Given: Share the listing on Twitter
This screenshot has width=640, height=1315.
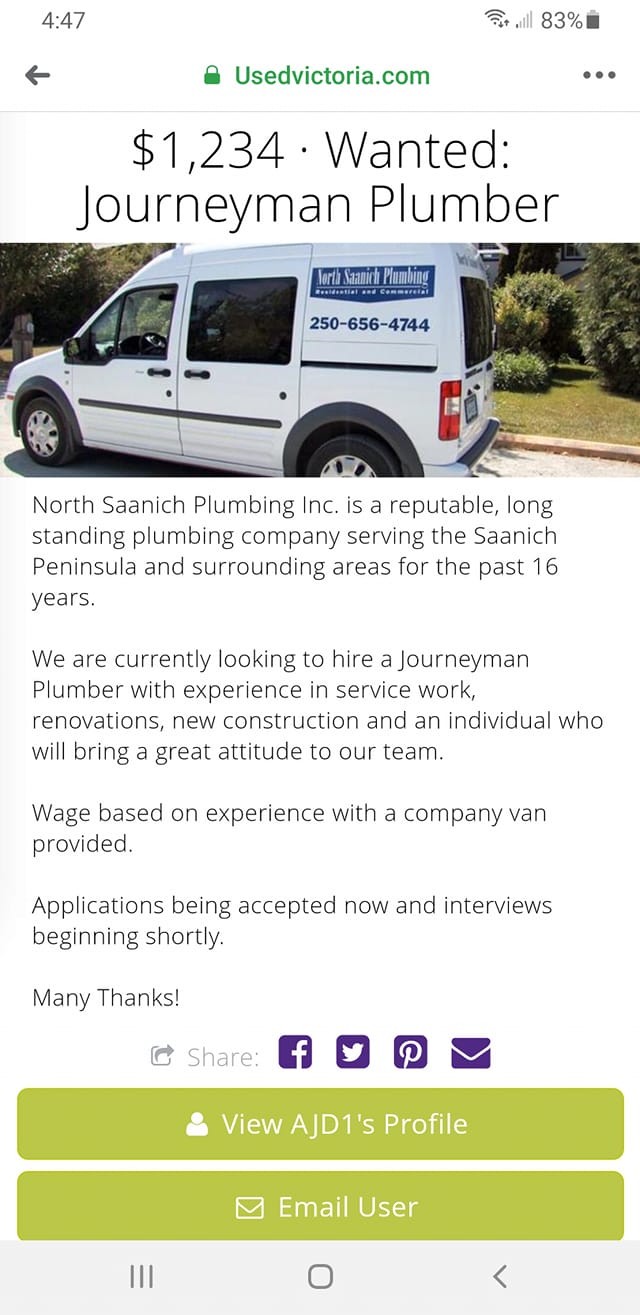Looking at the screenshot, I should click(353, 1052).
